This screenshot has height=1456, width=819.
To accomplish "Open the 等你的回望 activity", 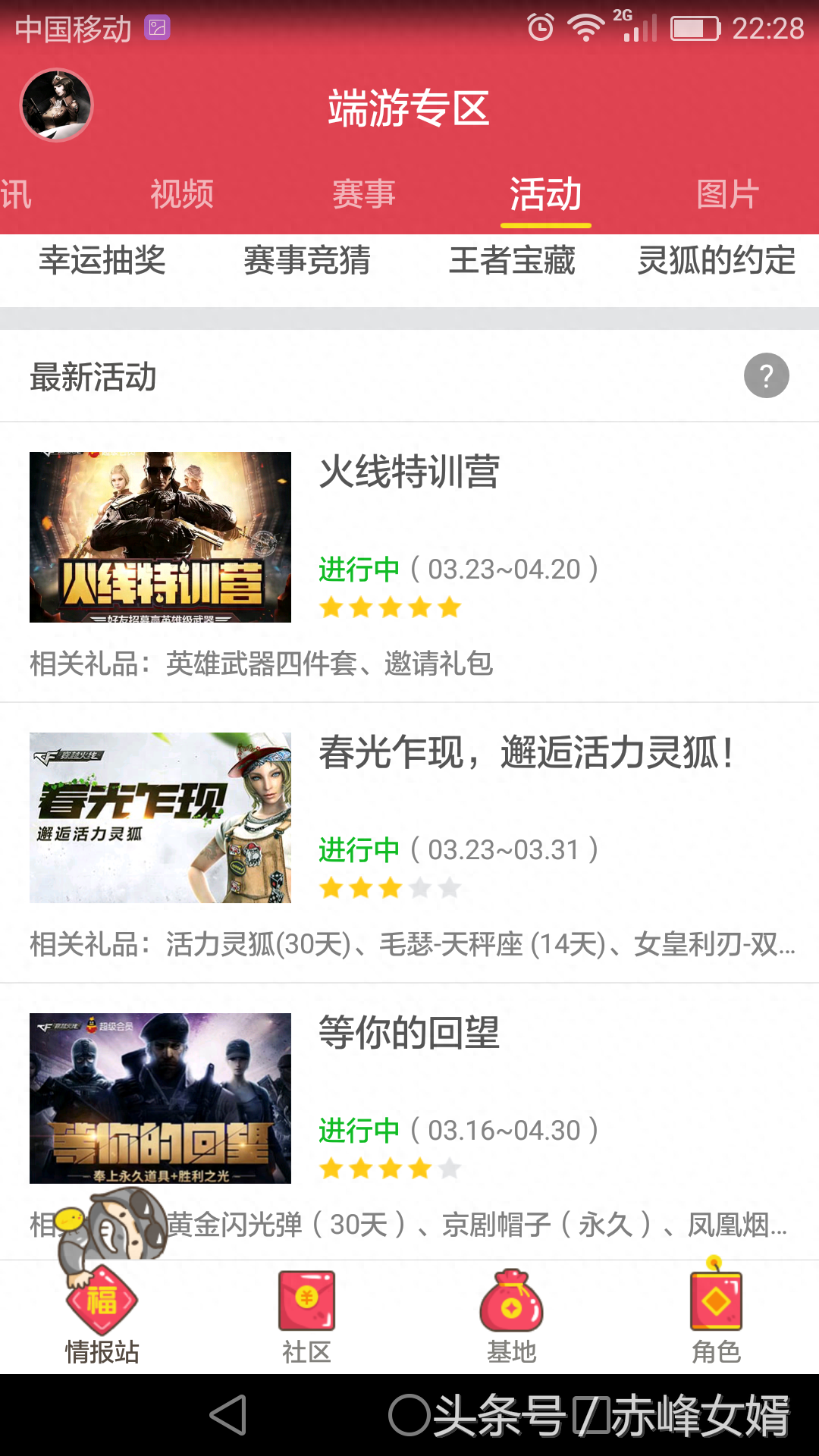I will click(409, 1122).
